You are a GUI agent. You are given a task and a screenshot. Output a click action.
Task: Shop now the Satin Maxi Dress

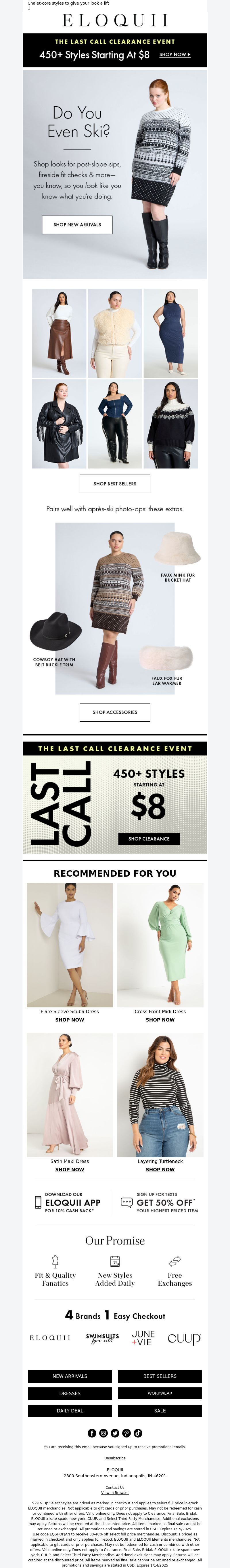point(70,1169)
